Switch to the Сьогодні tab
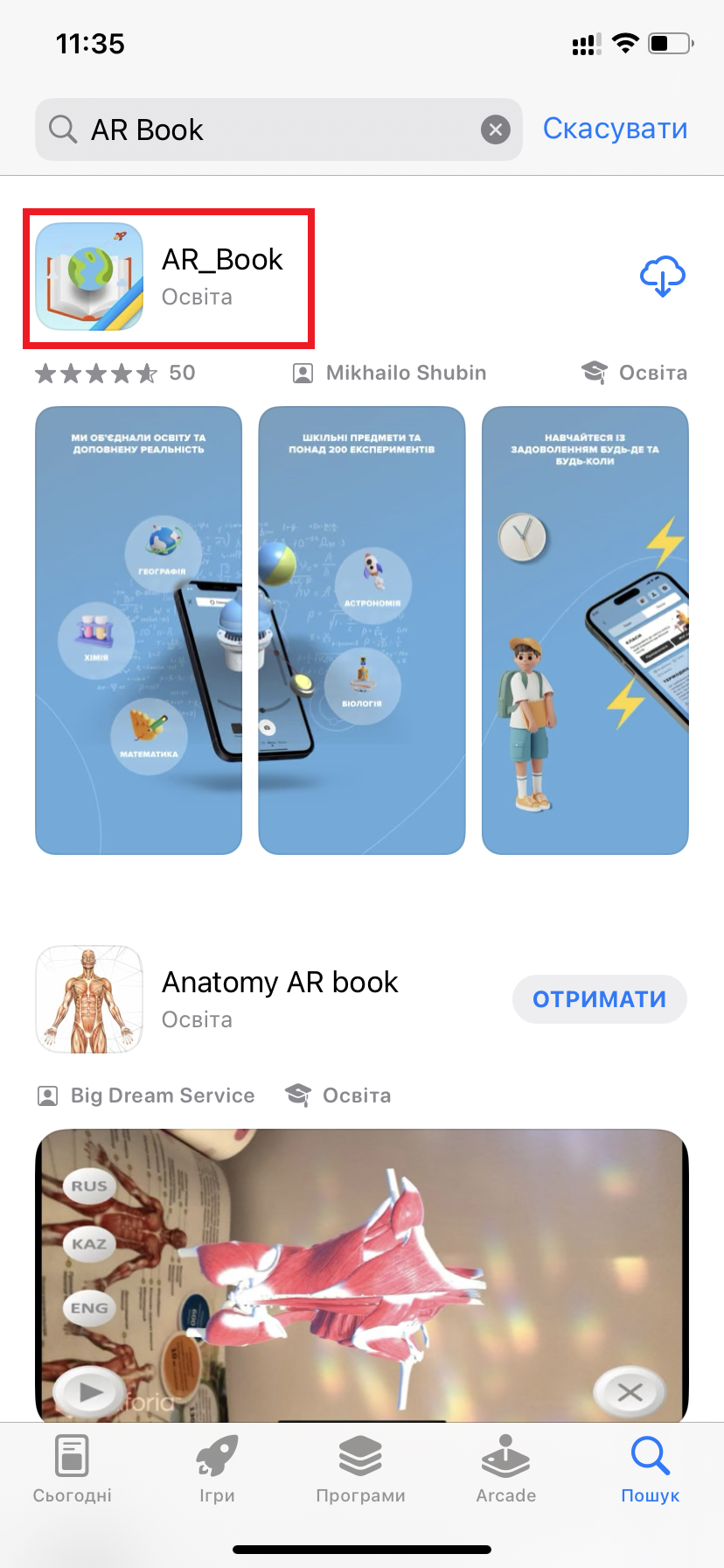This screenshot has height=1568, width=724. pyautogui.click(x=73, y=1470)
